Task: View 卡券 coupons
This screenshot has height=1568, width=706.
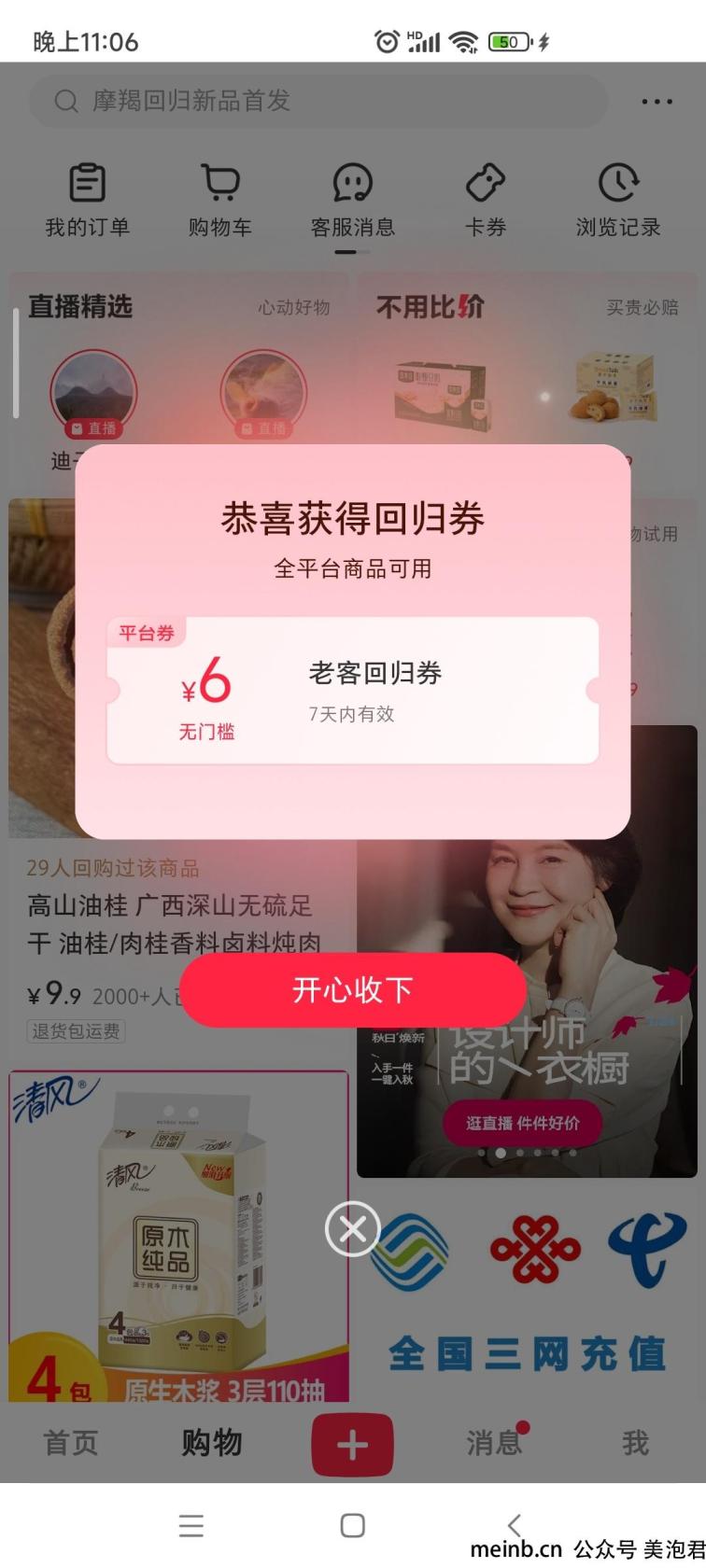Action: point(486,201)
